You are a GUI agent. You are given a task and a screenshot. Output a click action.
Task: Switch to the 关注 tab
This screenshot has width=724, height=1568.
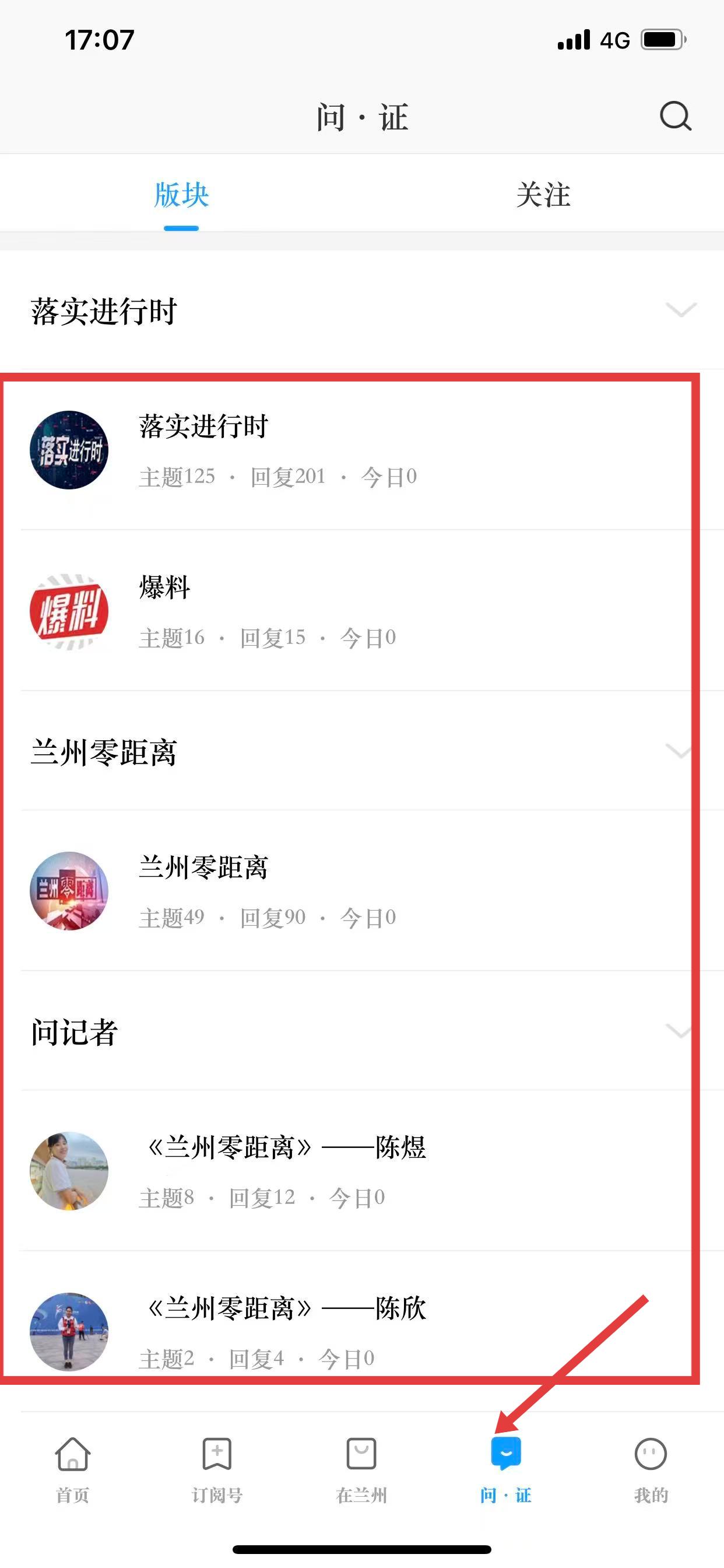click(543, 195)
